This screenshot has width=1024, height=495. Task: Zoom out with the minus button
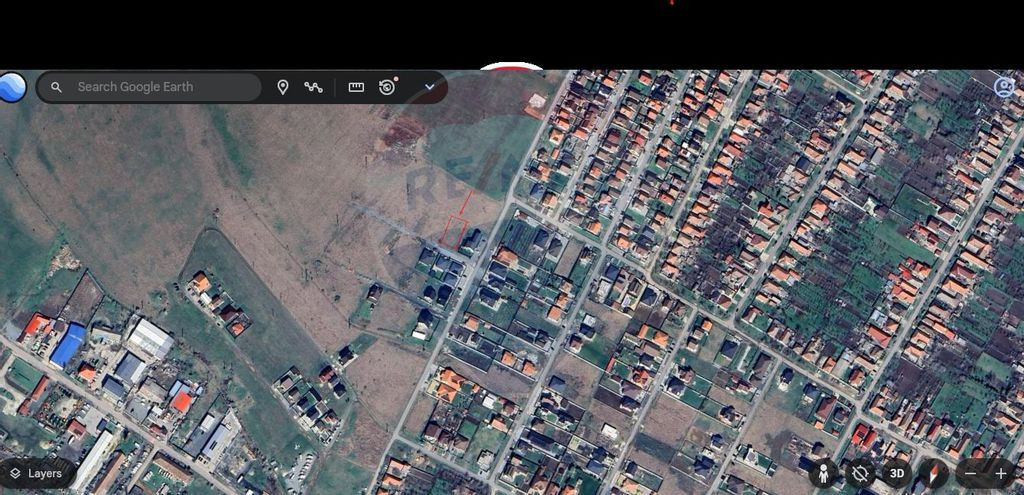(x=970, y=473)
